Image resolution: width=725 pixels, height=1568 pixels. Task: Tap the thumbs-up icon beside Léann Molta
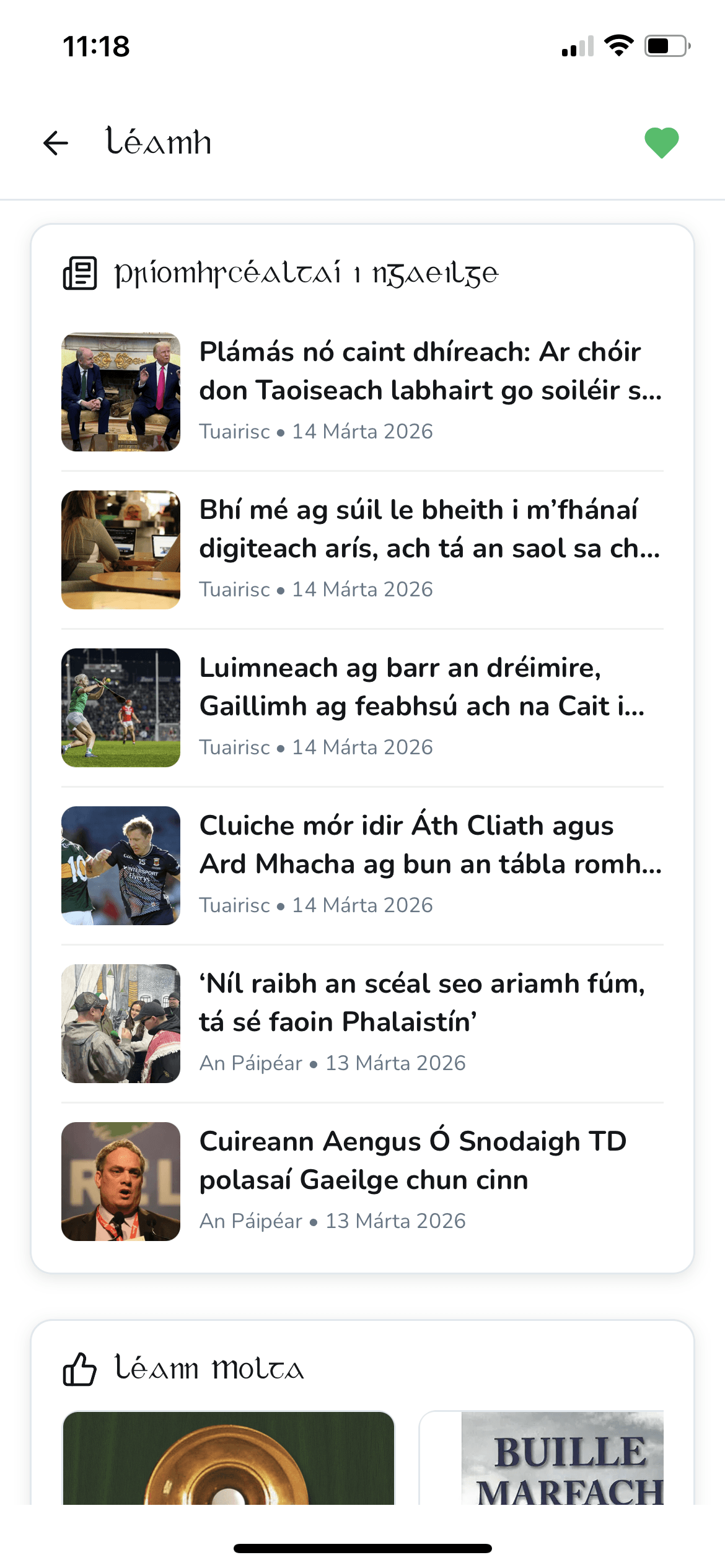click(x=79, y=1369)
